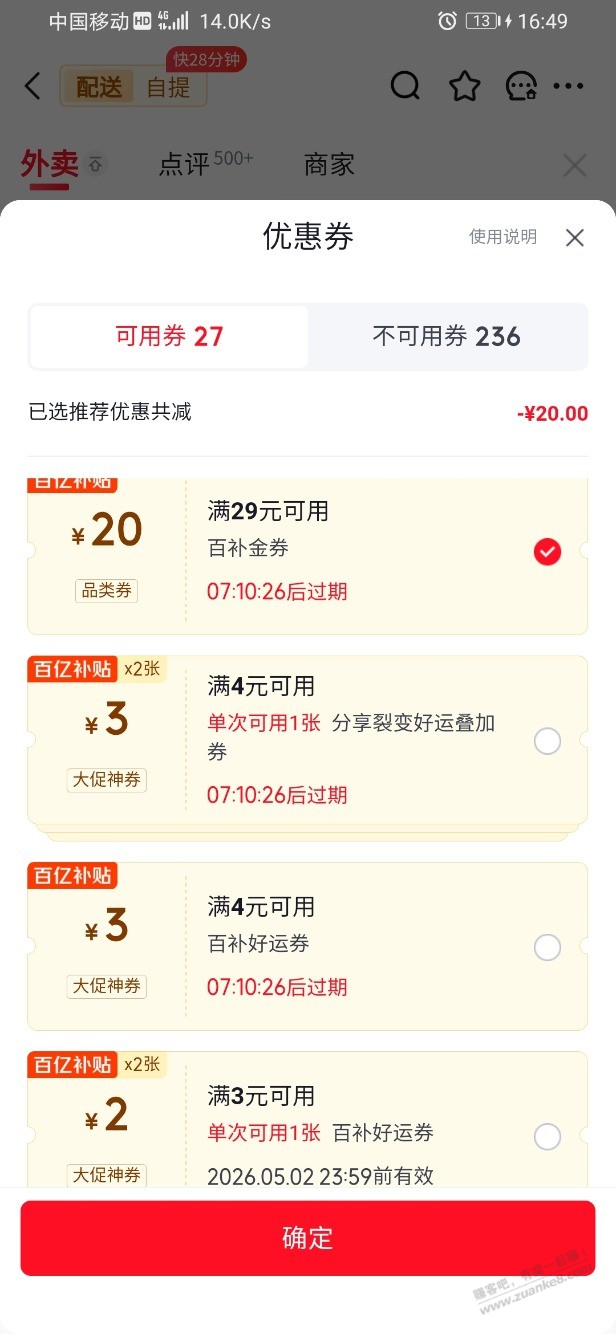Confirm selection with 确定 button
The height and width of the screenshot is (1334, 616).
pyautogui.click(x=308, y=1238)
